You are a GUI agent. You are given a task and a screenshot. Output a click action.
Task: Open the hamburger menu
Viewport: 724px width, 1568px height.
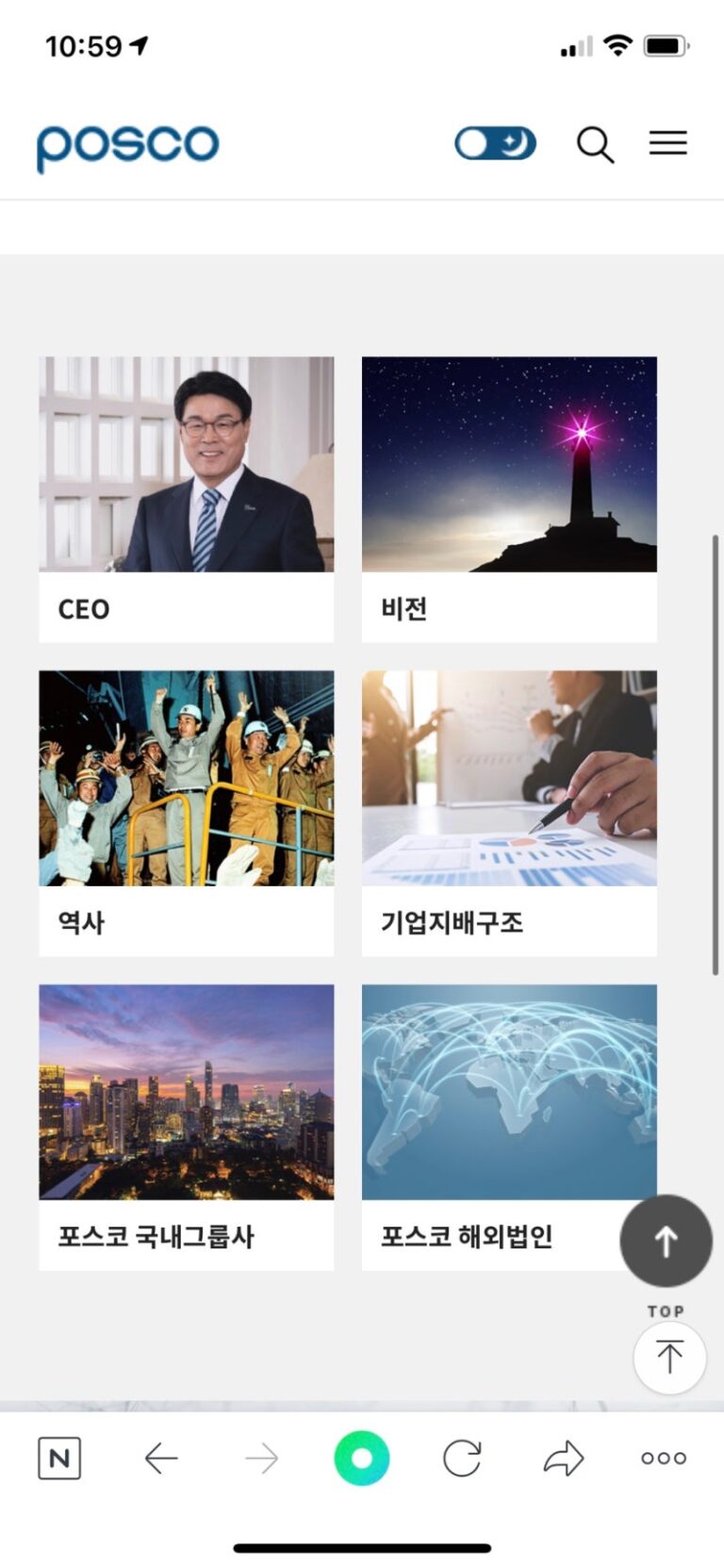click(667, 143)
